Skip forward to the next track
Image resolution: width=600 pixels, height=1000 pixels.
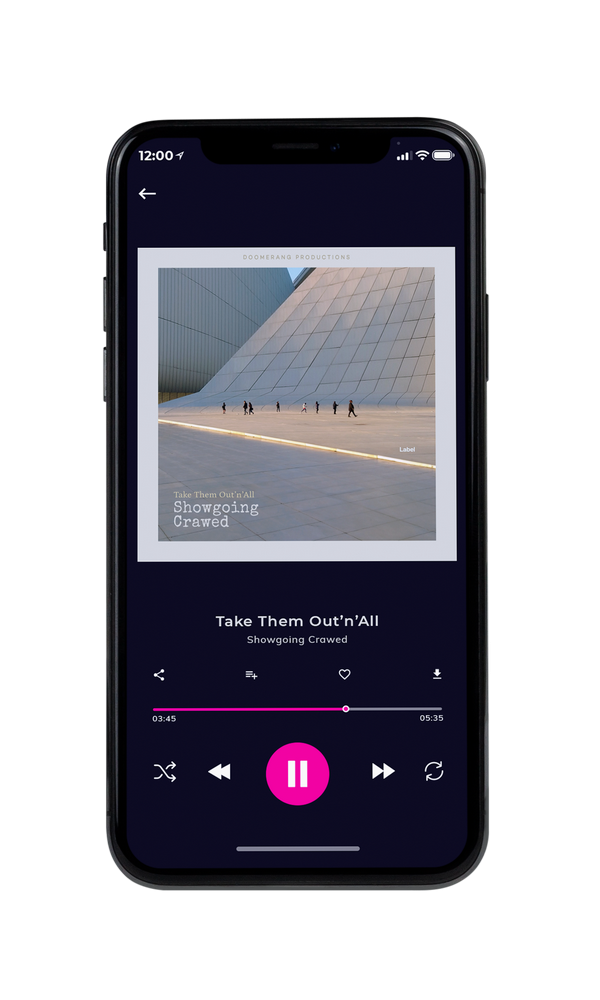[383, 771]
